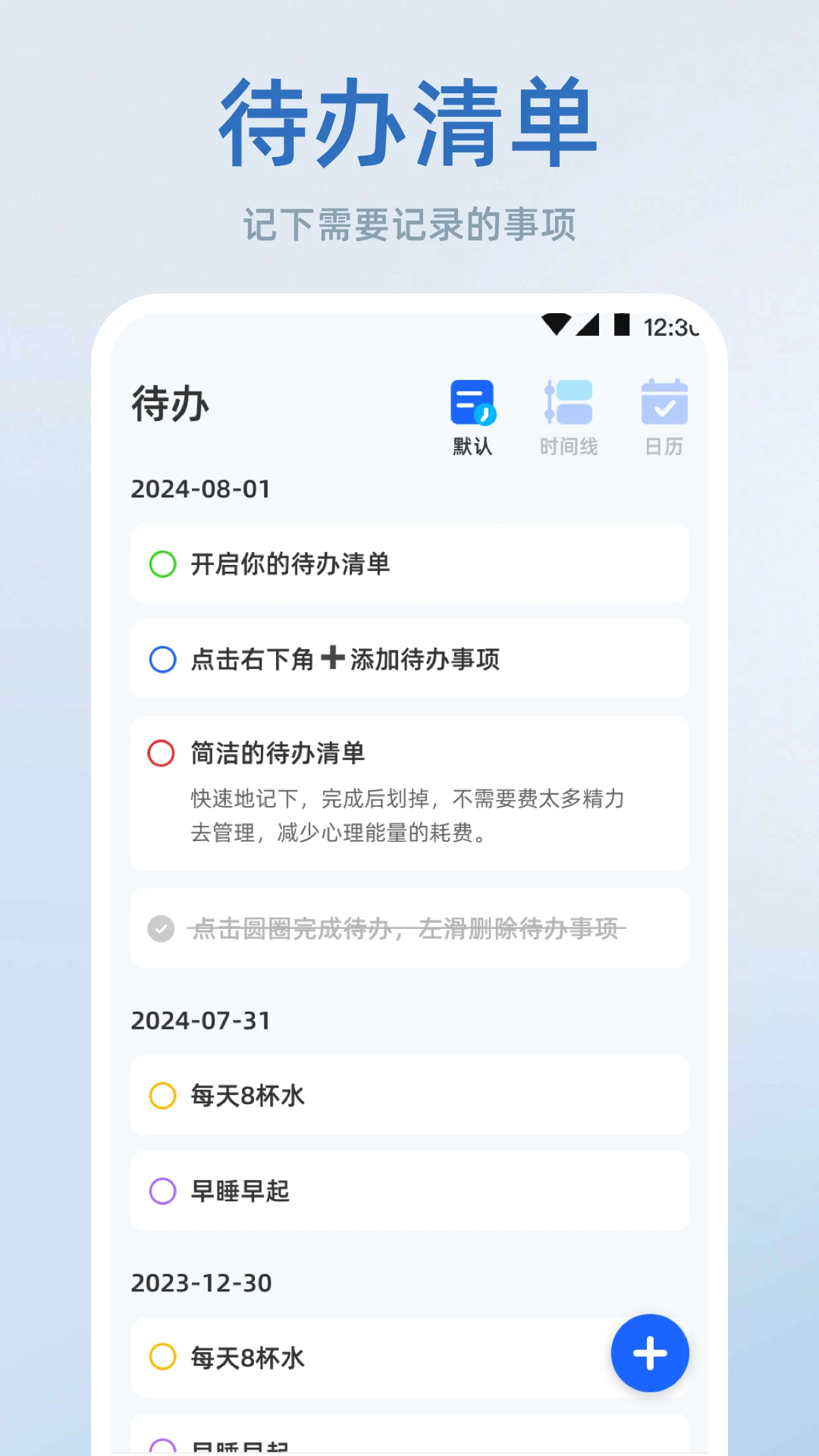Switch to the 默认 tab label
The width and height of the screenshot is (819, 1456).
pos(472,447)
